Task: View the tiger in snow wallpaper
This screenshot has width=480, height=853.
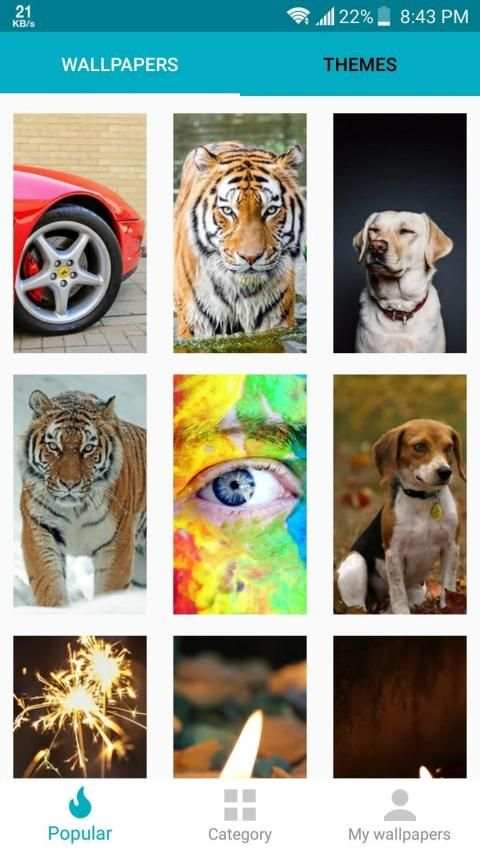Action: pyautogui.click(x=80, y=494)
